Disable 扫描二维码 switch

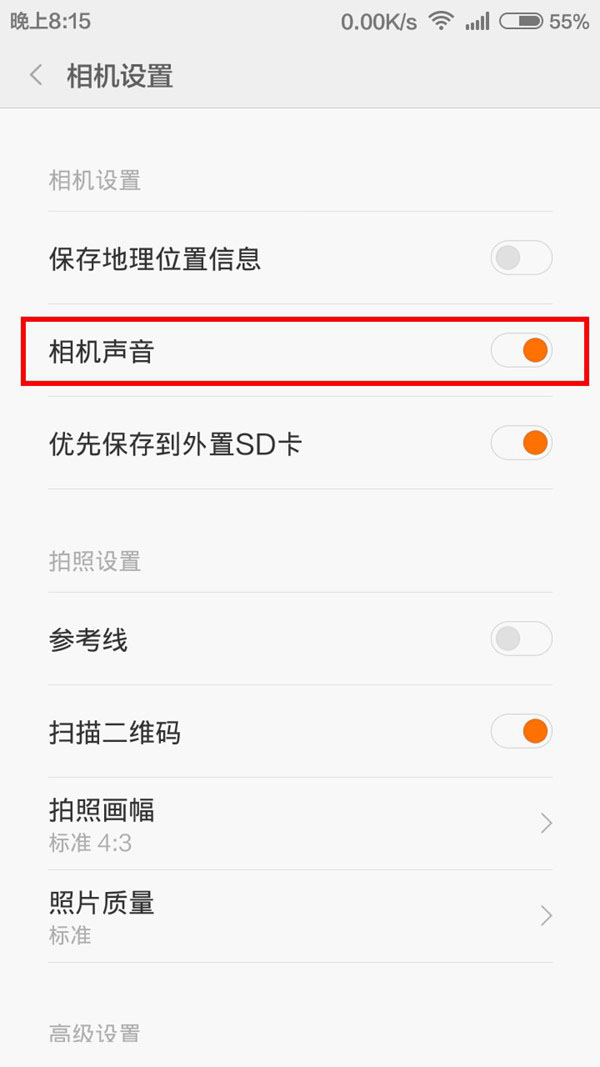click(x=521, y=732)
